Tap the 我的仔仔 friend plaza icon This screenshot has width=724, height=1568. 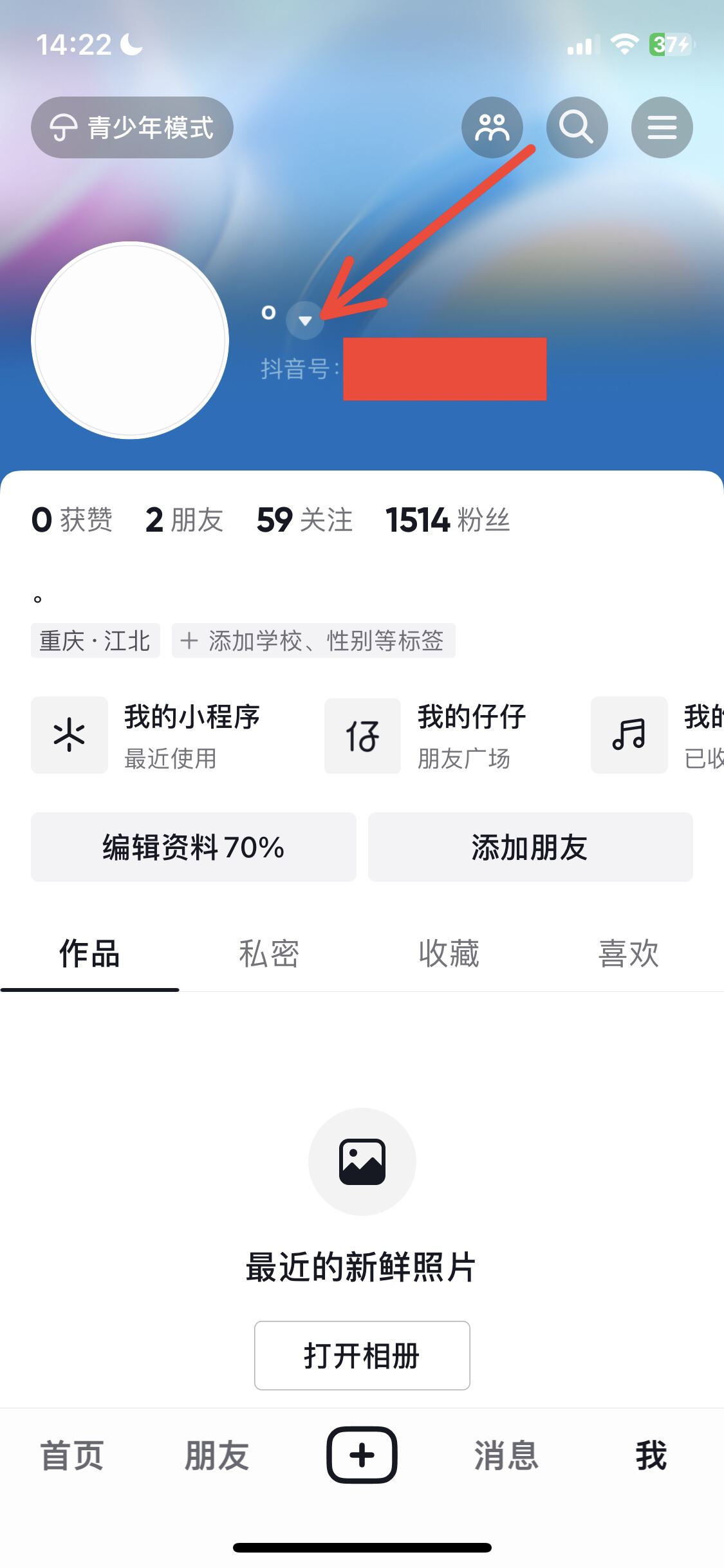coord(362,735)
